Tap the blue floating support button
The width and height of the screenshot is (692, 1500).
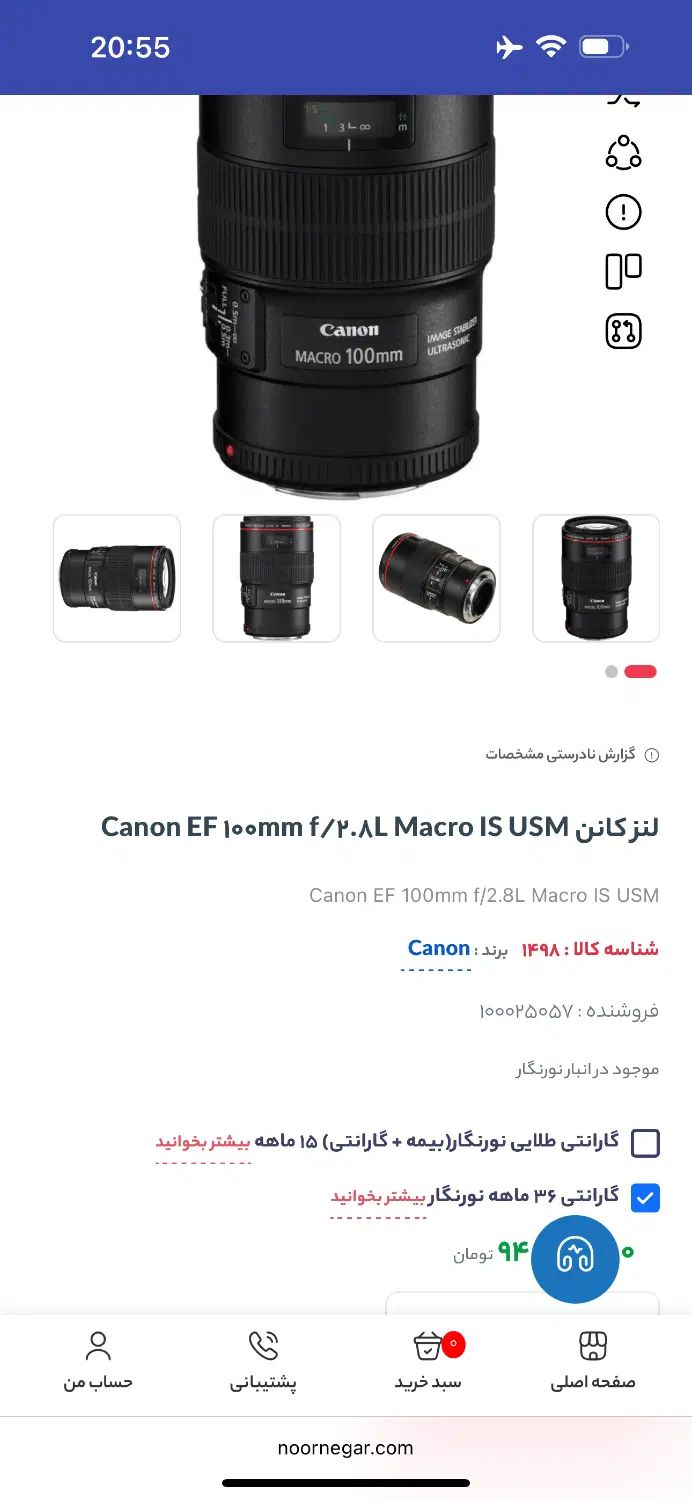(575, 1258)
